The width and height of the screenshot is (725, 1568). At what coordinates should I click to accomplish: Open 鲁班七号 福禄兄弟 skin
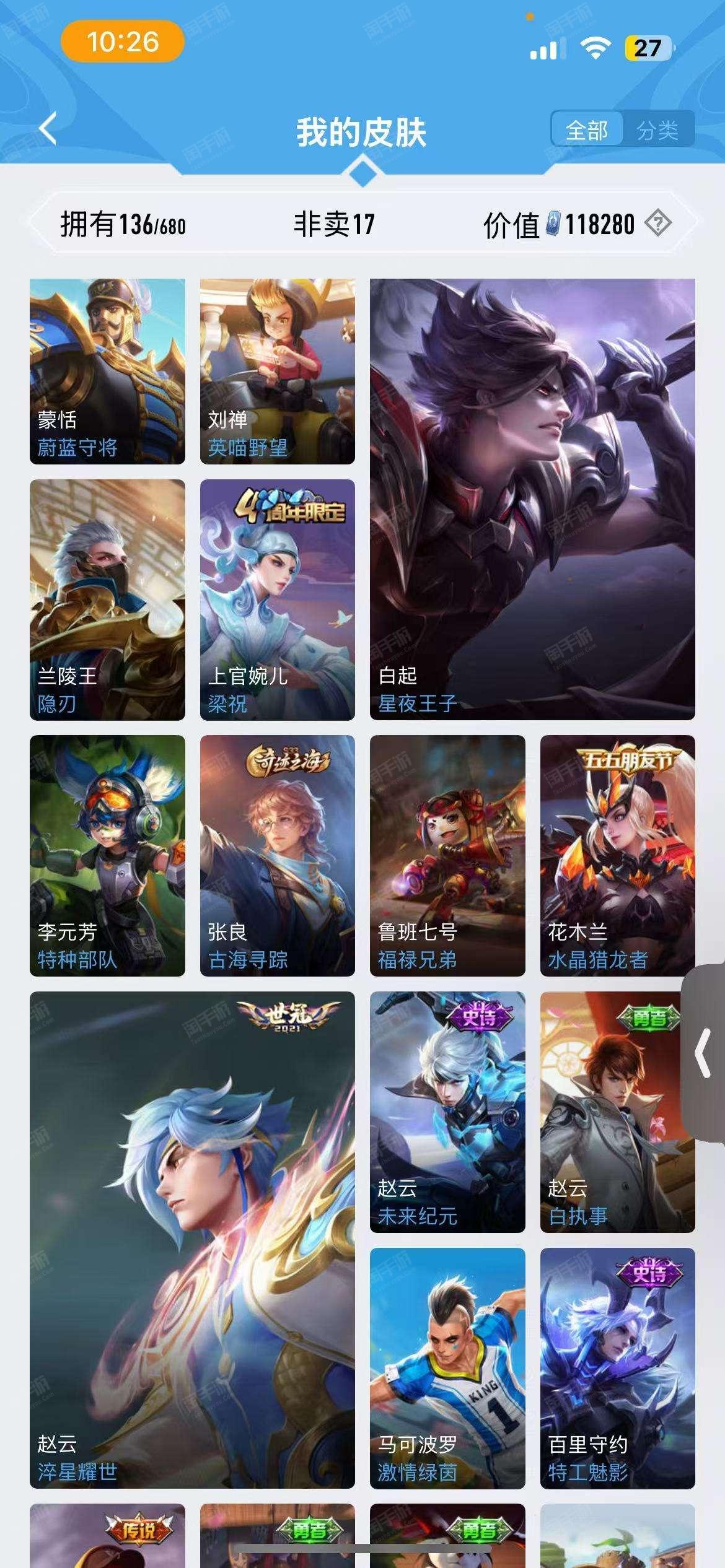pos(447,856)
